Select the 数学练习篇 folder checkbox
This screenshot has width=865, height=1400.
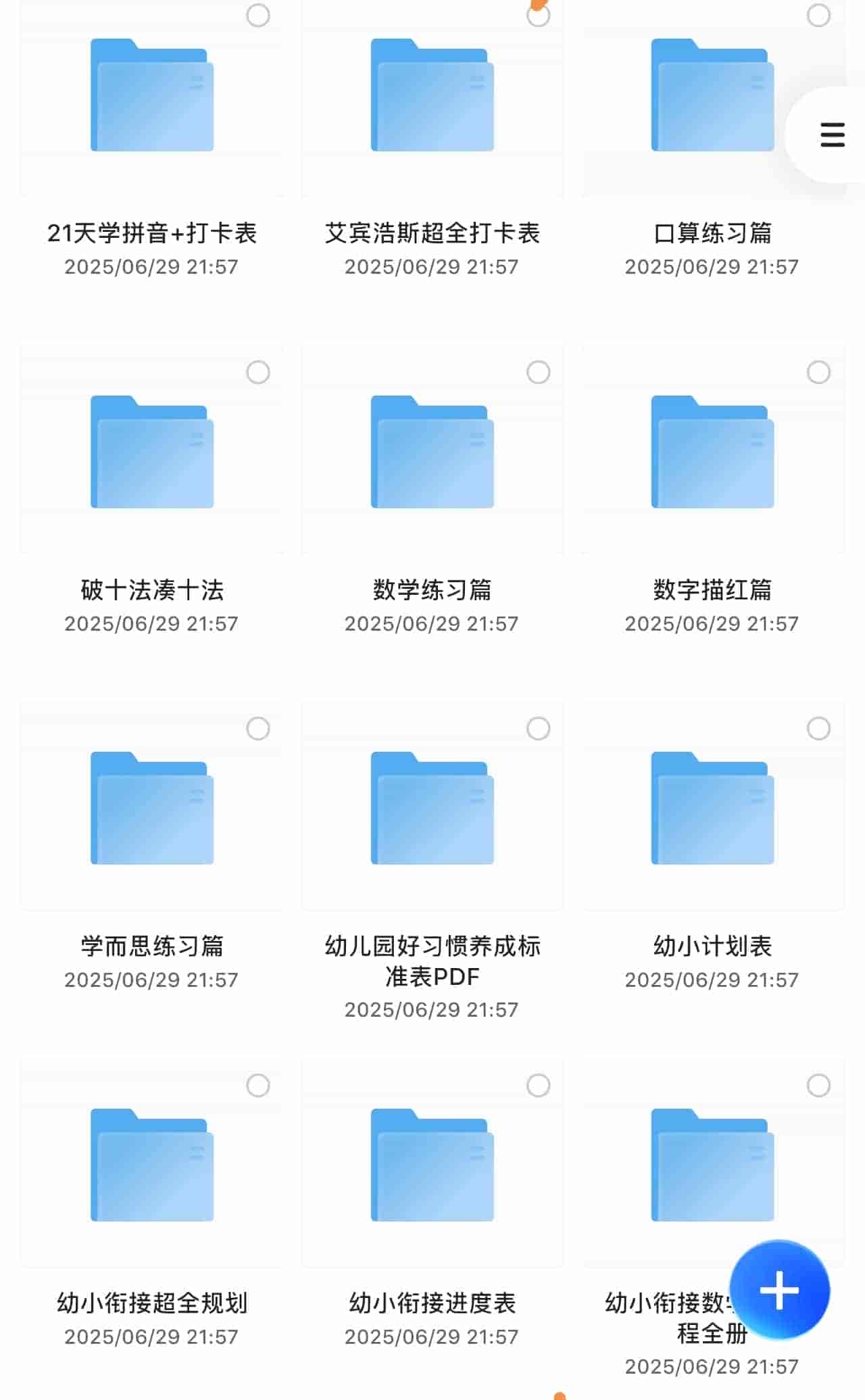[538, 372]
